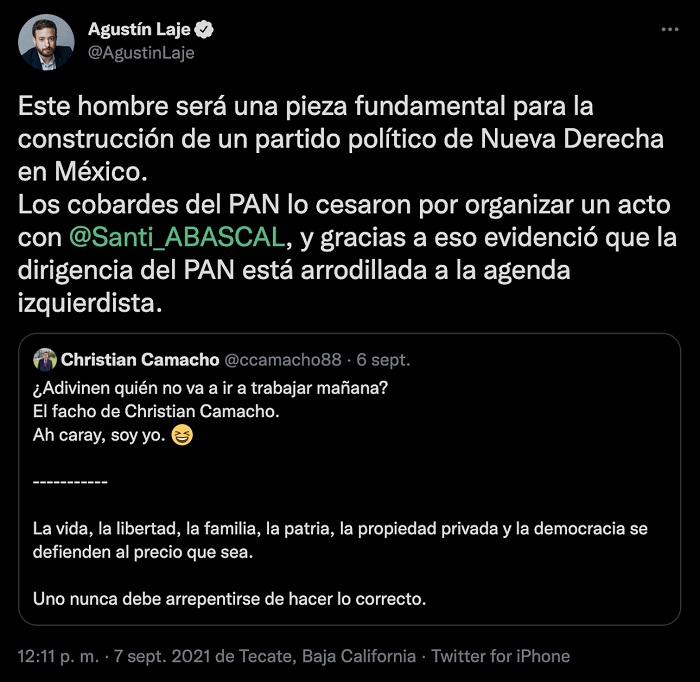Open Agustín Laje's profile picture

46,41
